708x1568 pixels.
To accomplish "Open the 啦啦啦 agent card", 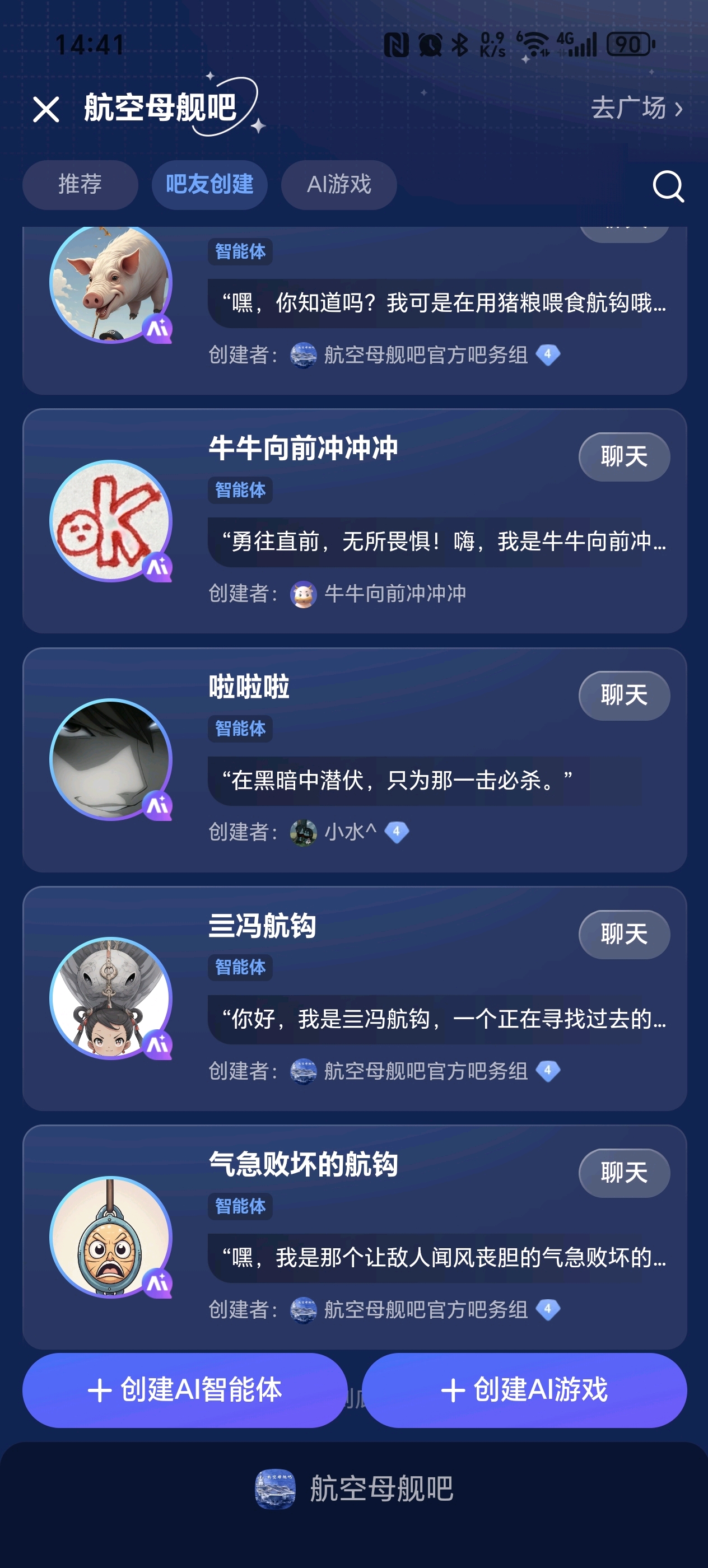I will (x=355, y=760).
